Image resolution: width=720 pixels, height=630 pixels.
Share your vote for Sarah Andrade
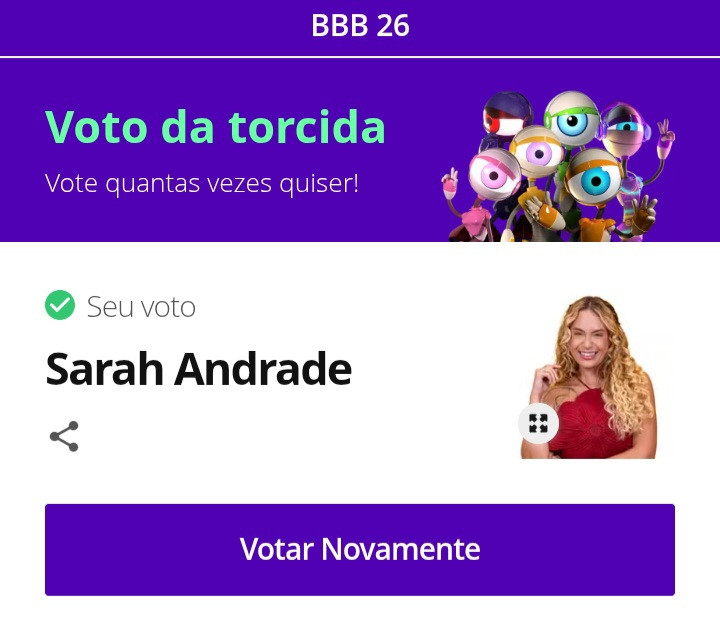click(64, 436)
